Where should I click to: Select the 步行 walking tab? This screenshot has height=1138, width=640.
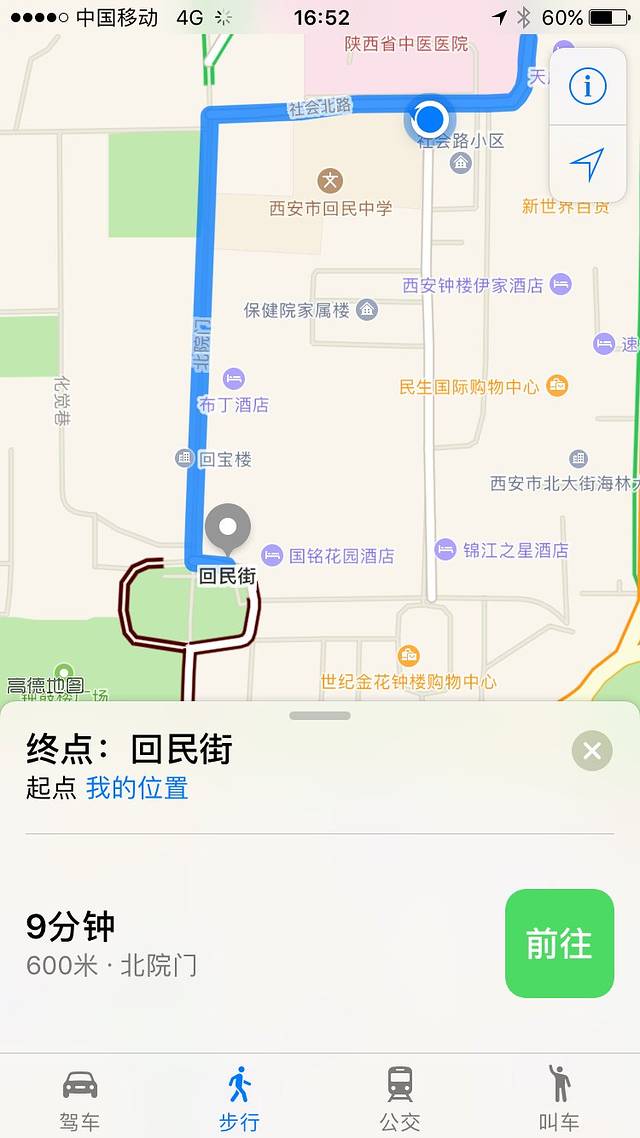pos(239,1096)
